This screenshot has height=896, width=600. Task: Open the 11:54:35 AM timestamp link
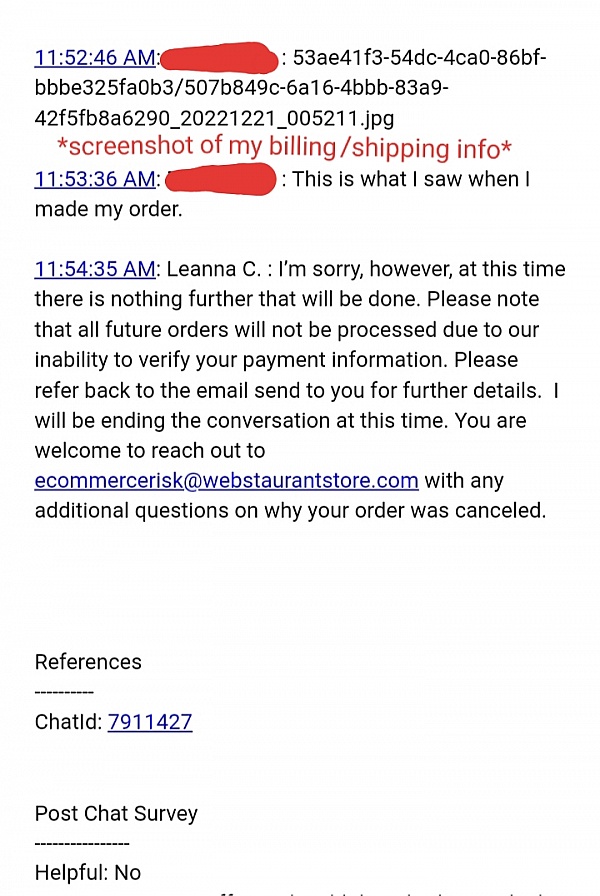pyautogui.click(x=95, y=269)
